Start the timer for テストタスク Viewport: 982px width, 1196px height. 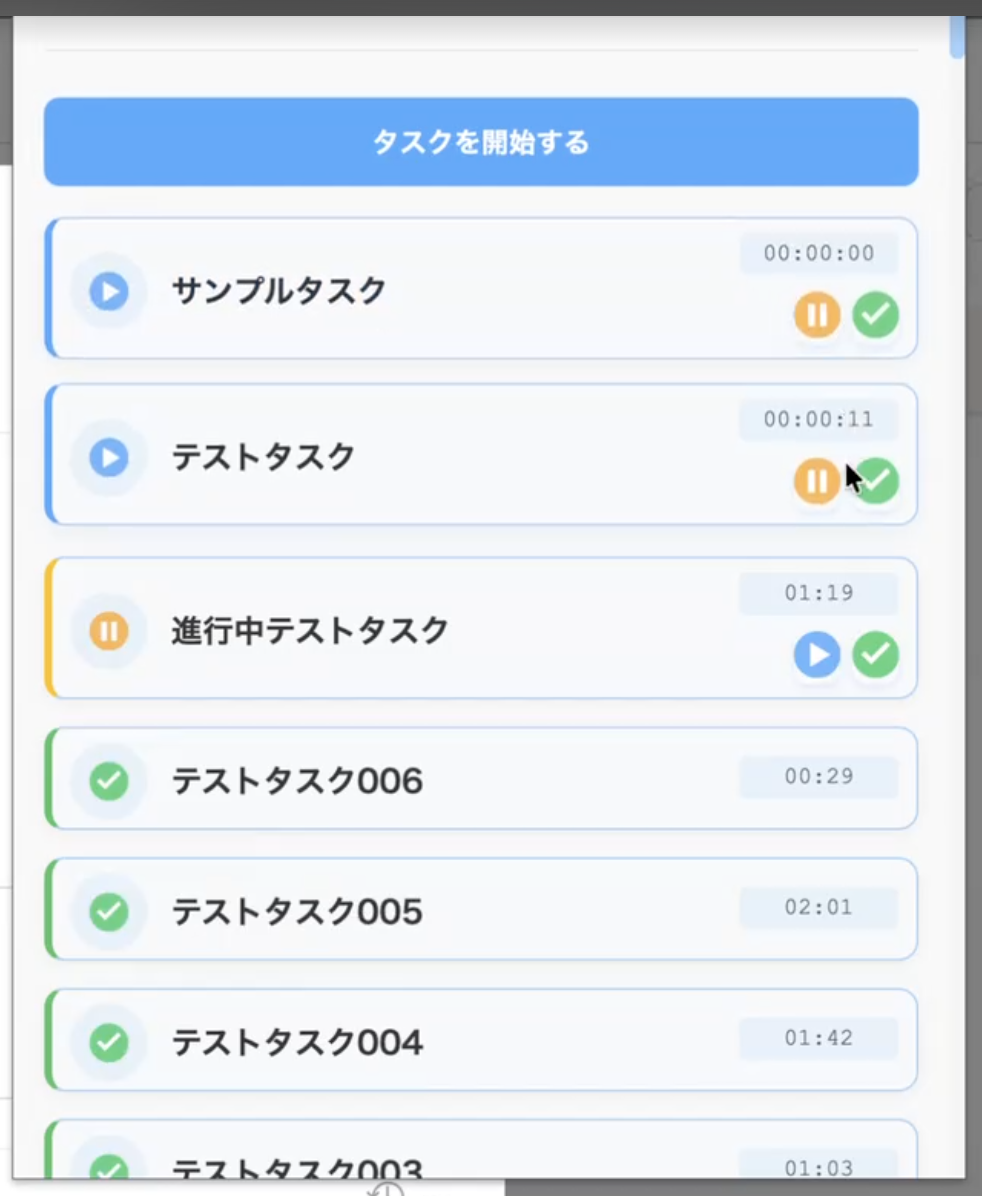(108, 457)
